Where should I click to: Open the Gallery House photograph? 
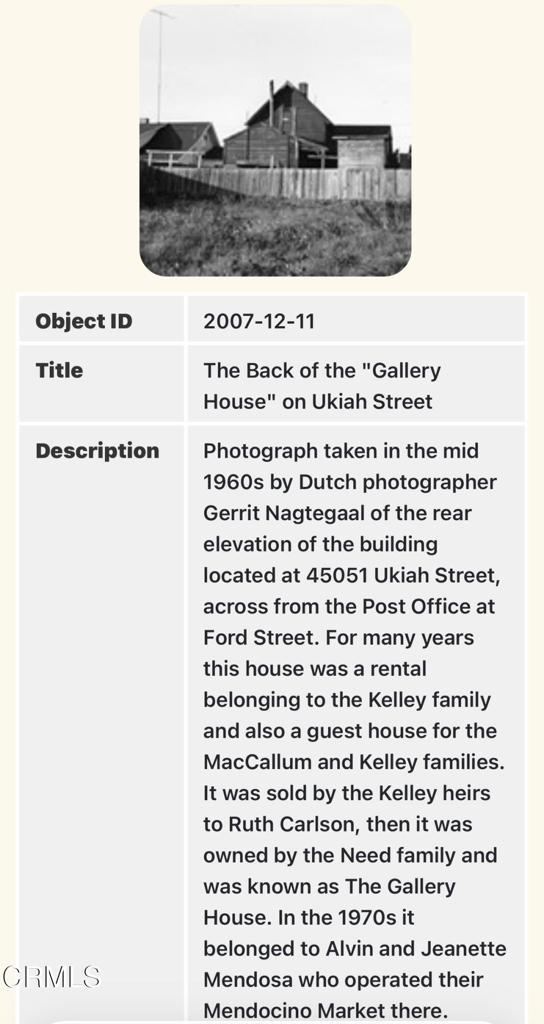[x=275, y=140]
